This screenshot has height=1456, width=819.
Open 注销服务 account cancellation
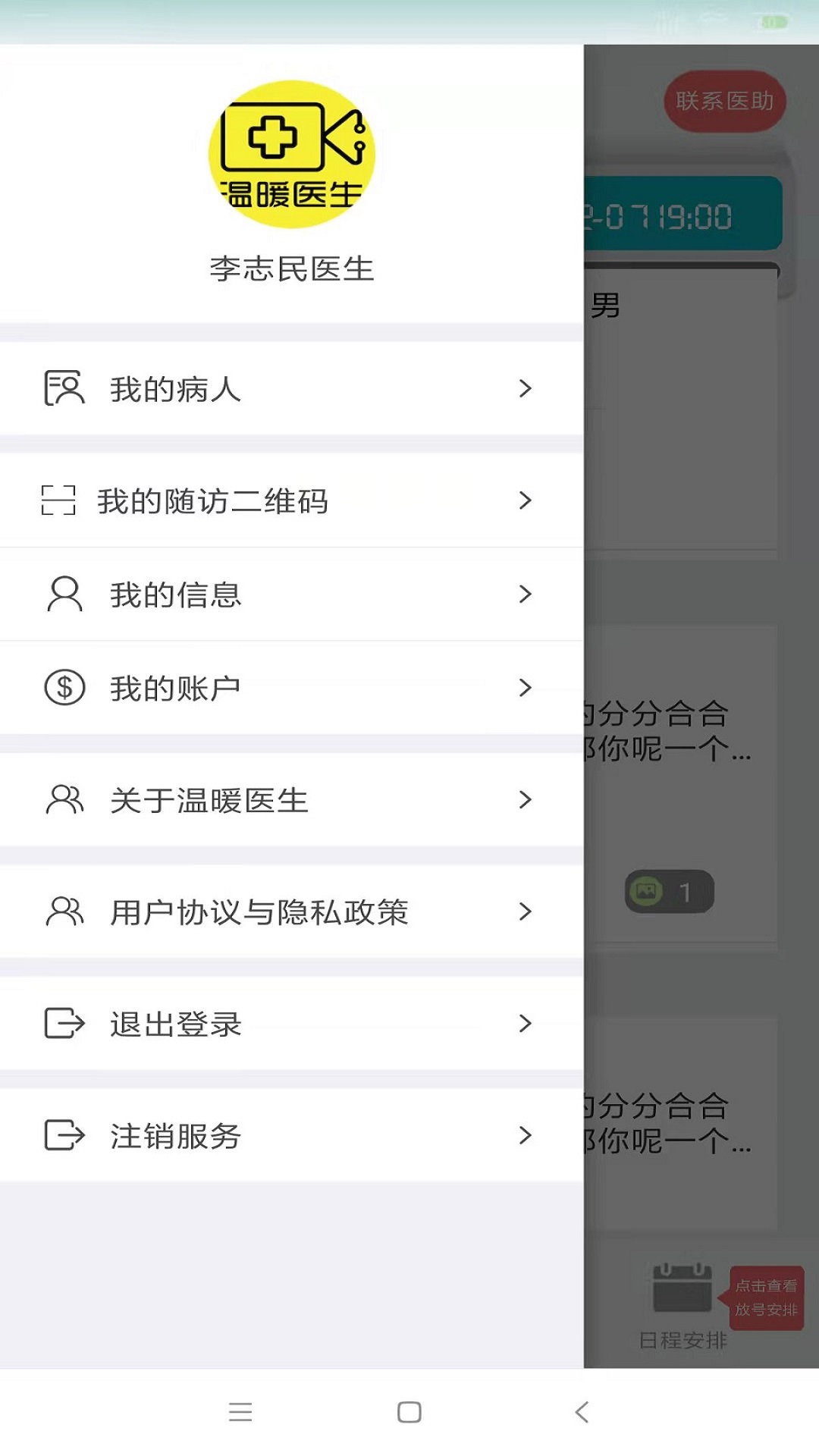[291, 1135]
